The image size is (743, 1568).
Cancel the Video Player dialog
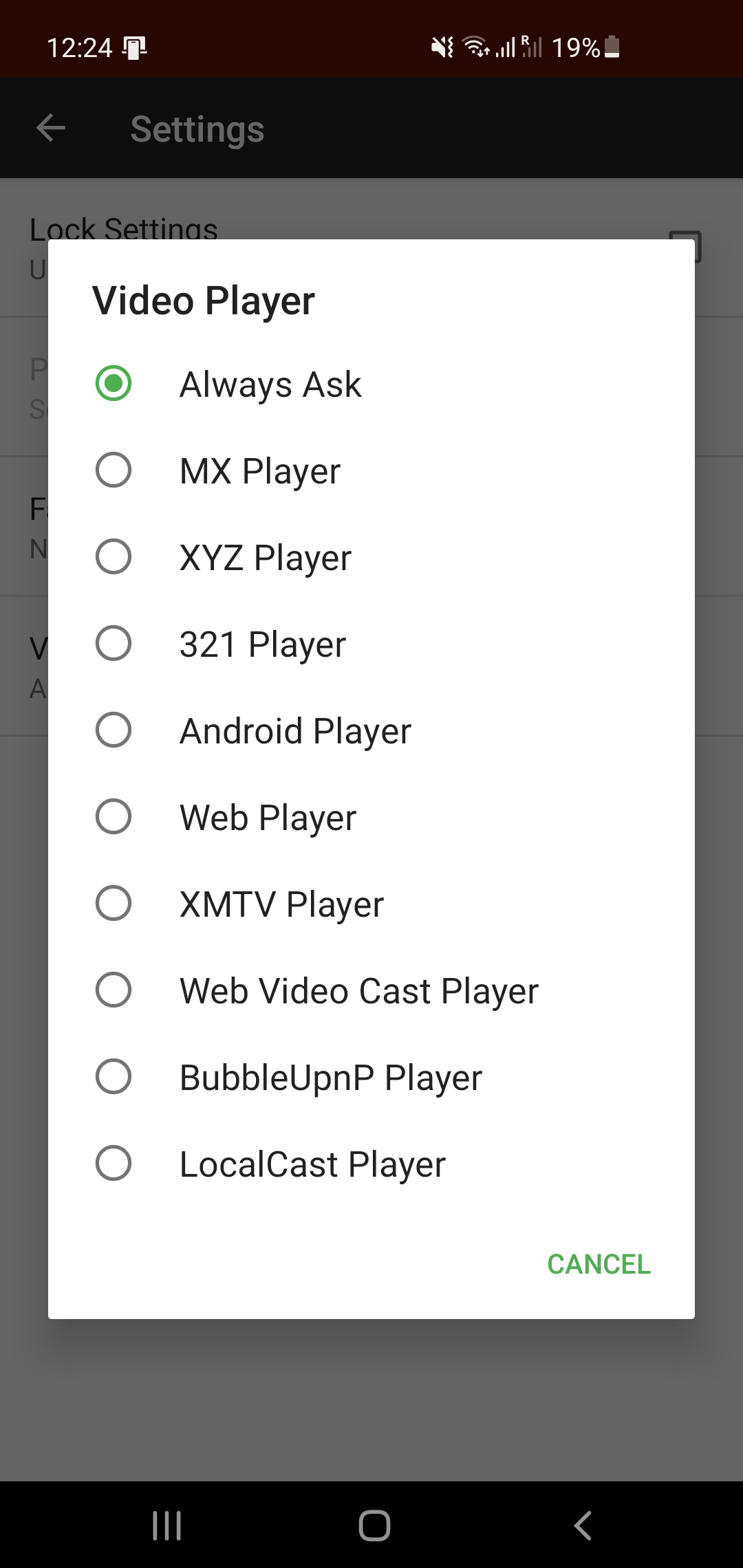pyautogui.click(x=599, y=1264)
